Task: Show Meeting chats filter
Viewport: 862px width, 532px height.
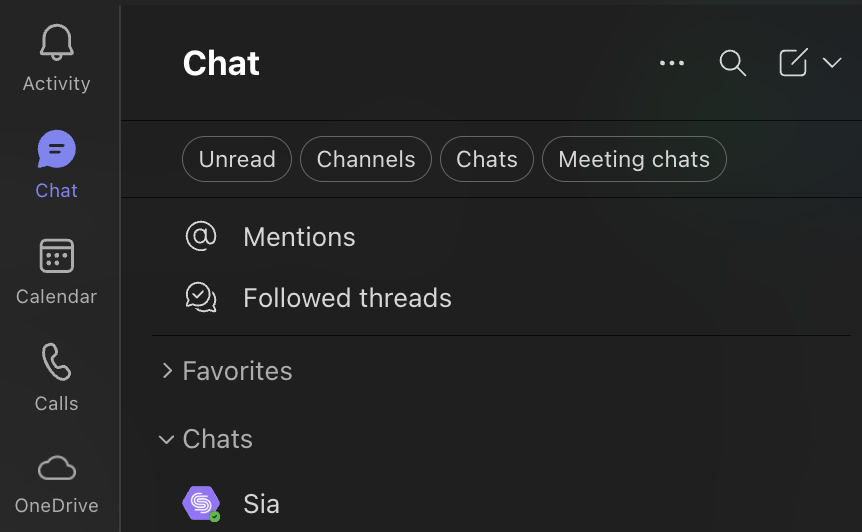Action: tap(634, 159)
